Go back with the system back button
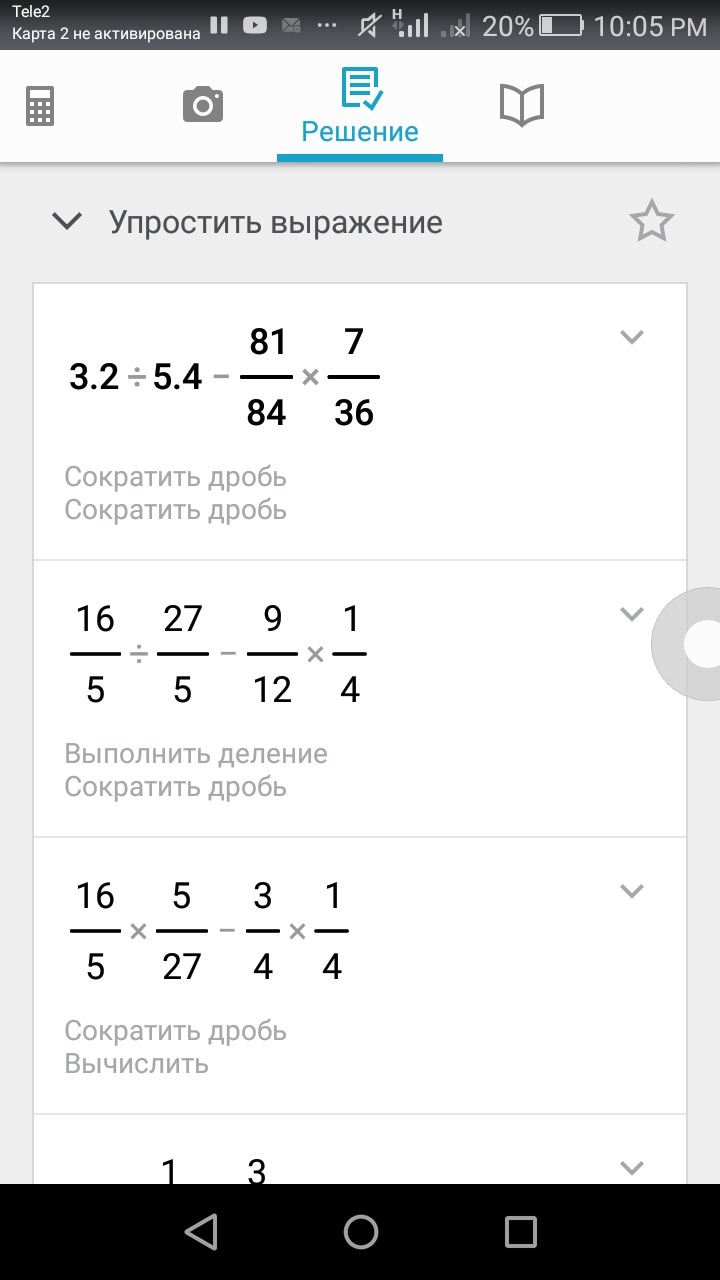This screenshot has width=720, height=1280. click(x=201, y=1232)
